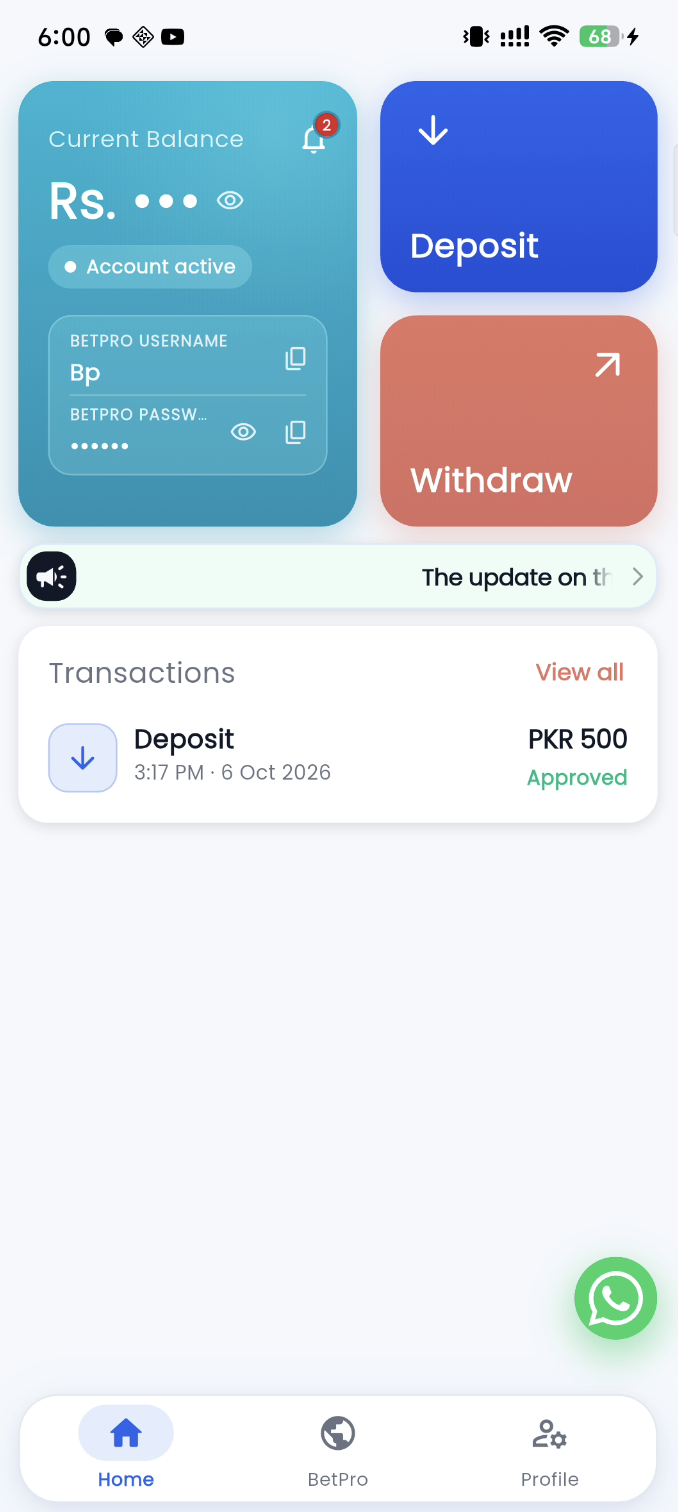
Task: Open the Withdraw card
Action: tap(518, 421)
